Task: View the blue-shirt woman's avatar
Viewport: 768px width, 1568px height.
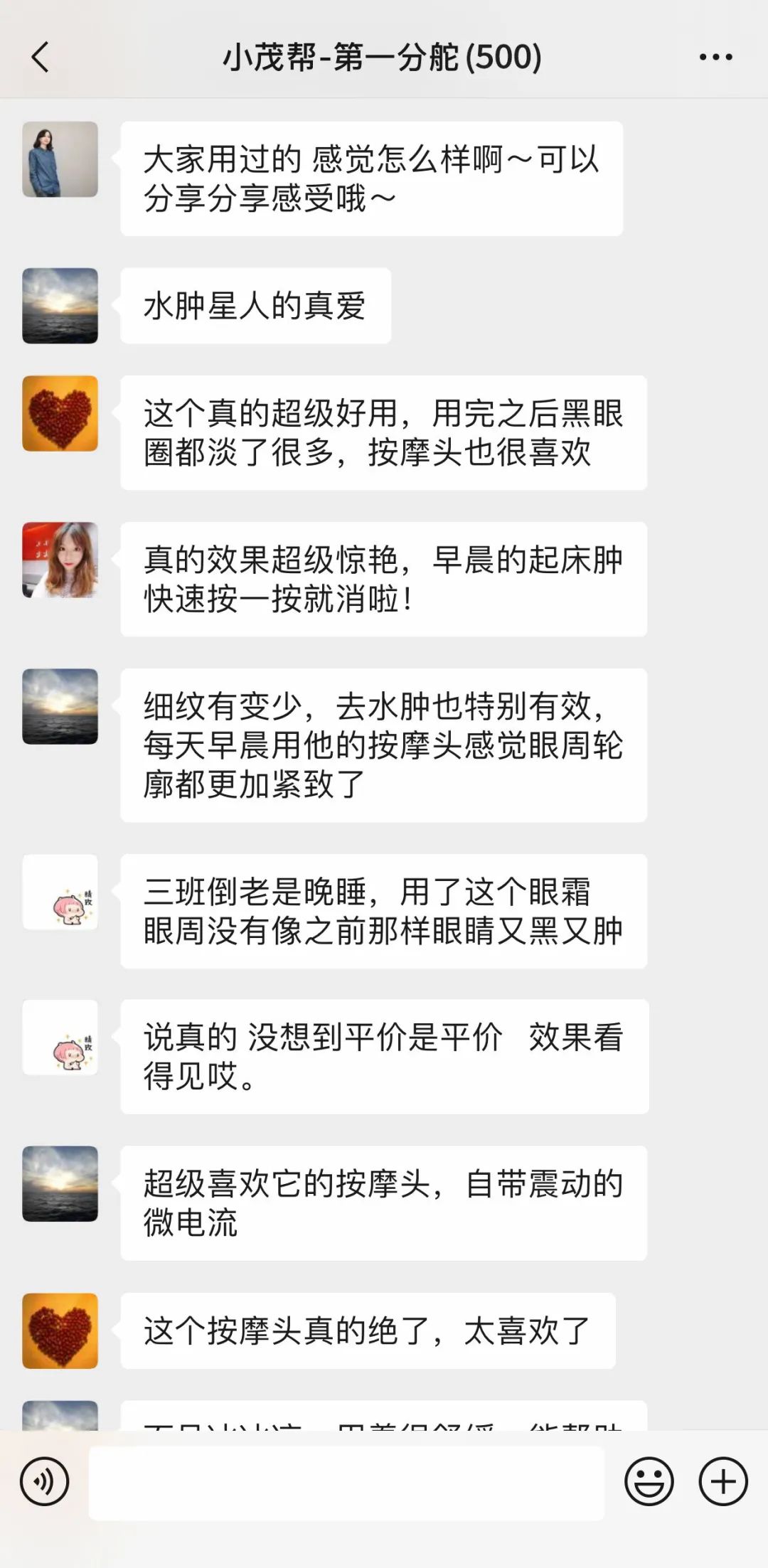Action: tap(60, 160)
